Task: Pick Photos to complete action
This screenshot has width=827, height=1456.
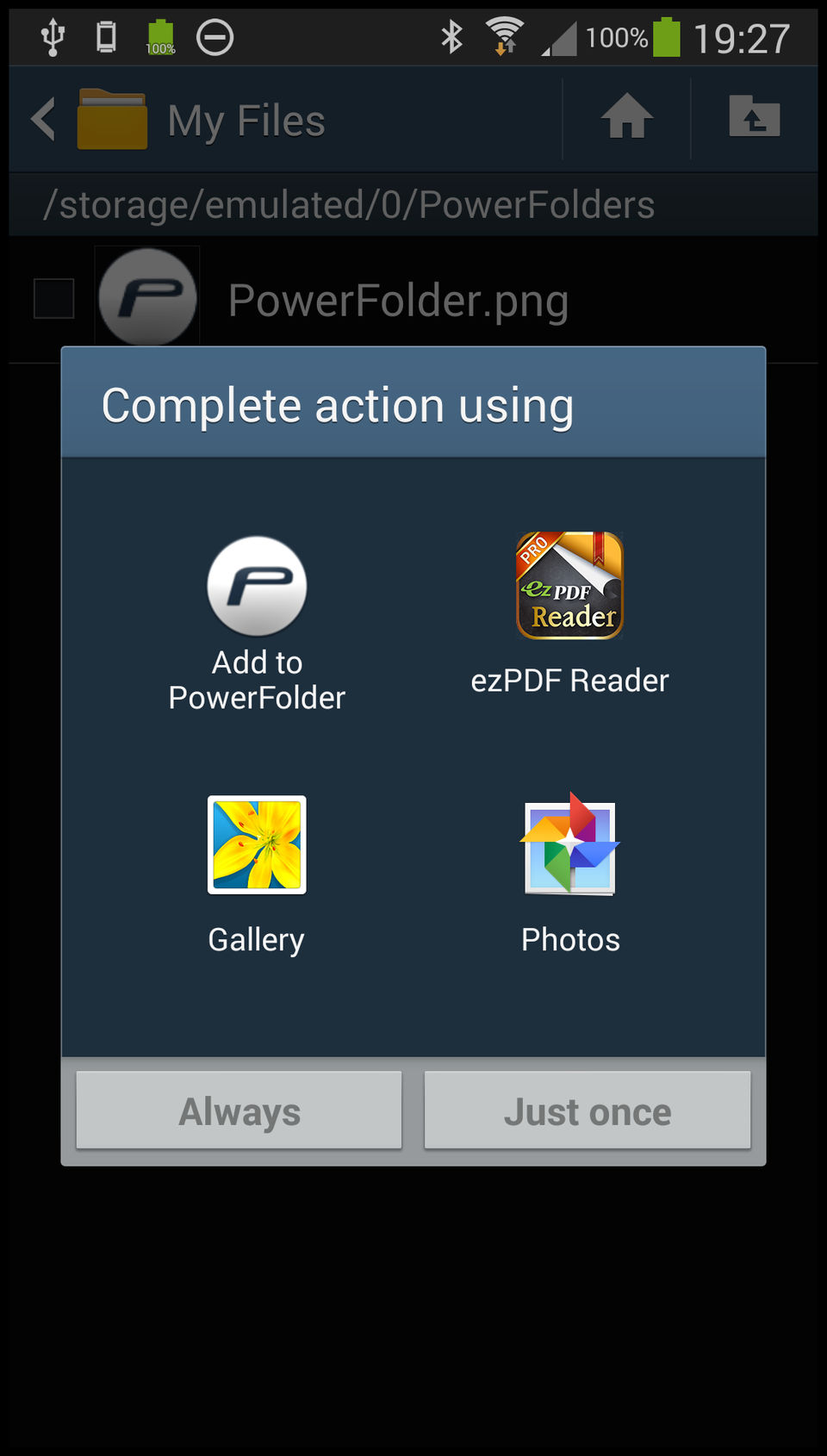Action: click(x=569, y=874)
